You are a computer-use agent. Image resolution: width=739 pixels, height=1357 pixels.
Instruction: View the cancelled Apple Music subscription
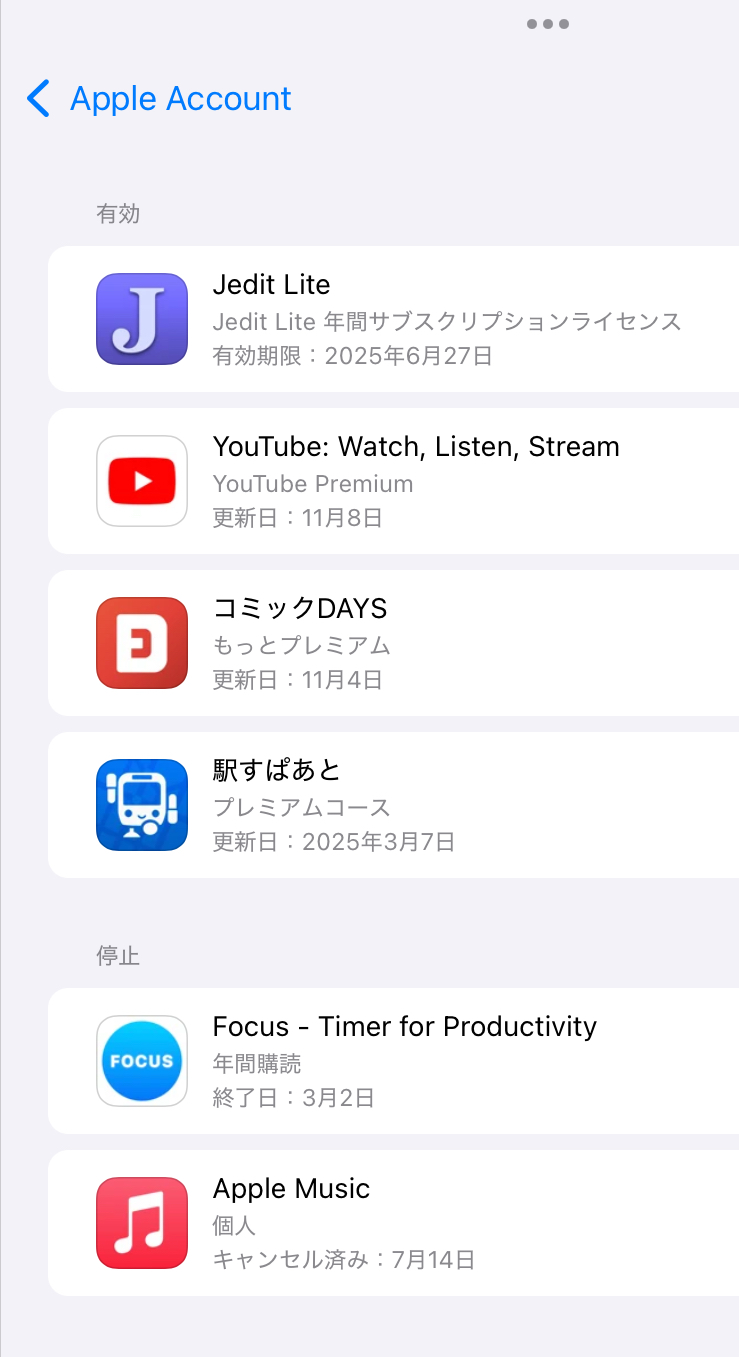click(x=394, y=1223)
